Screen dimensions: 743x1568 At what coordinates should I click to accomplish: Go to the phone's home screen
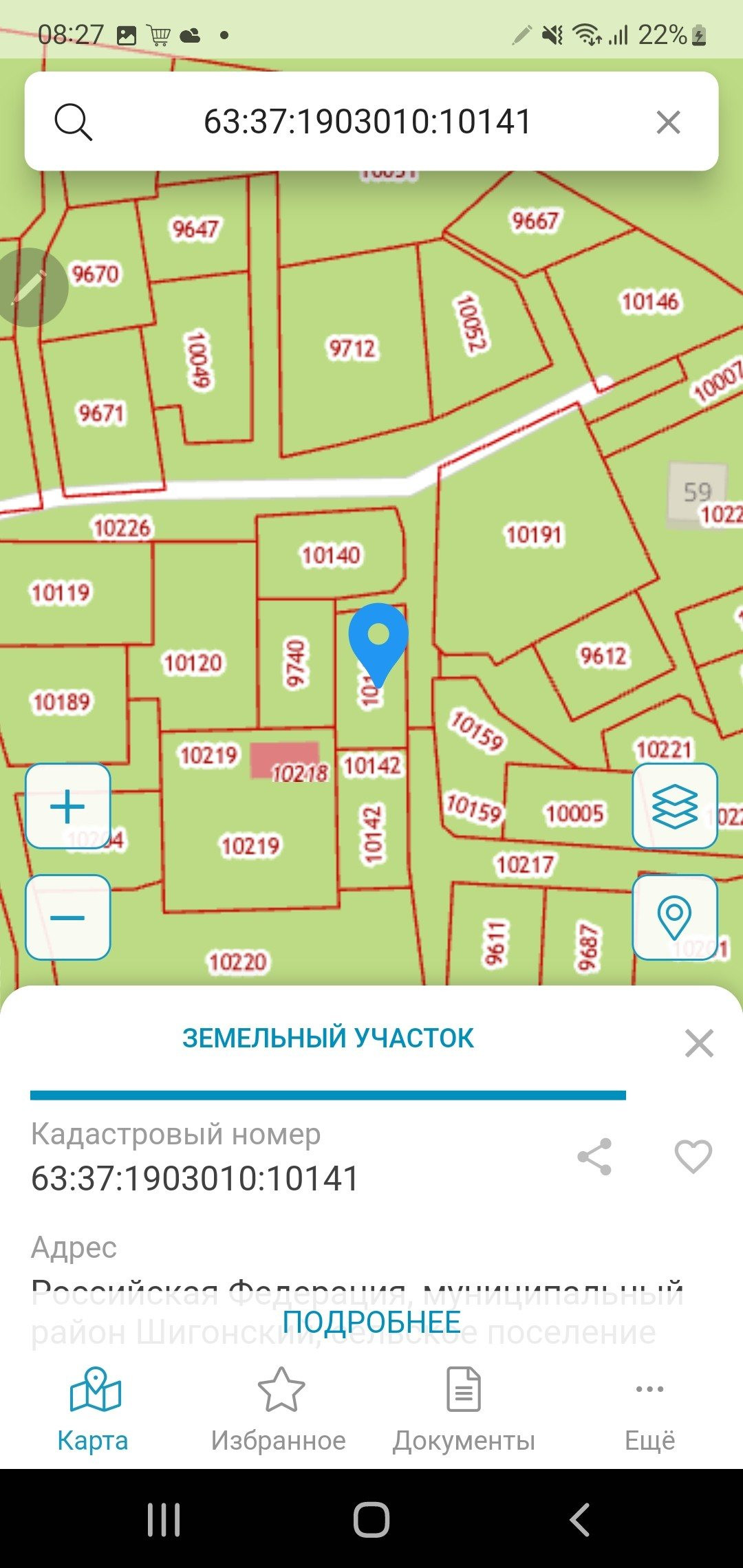(x=371, y=1519)
